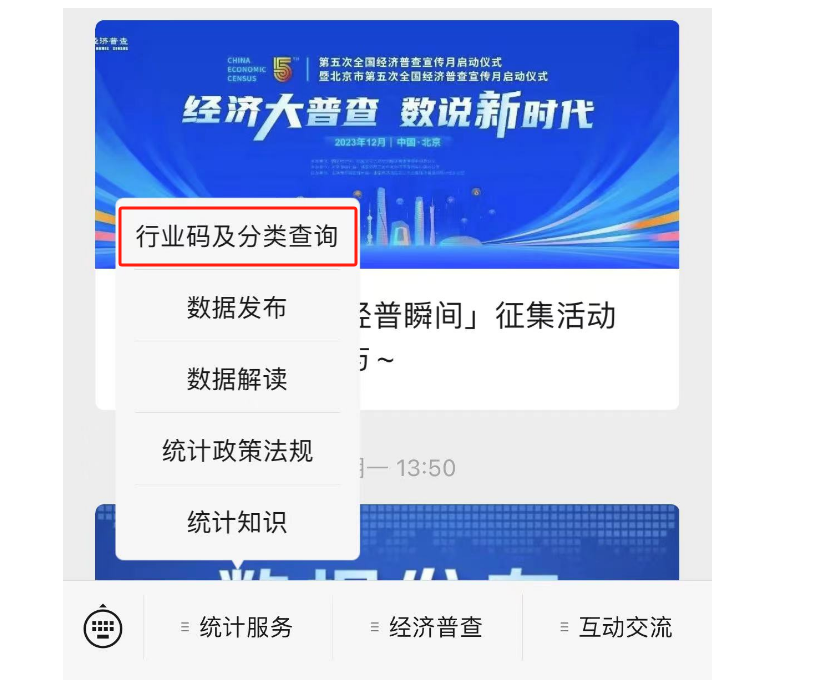Open 数据解读 menu item

237,379
